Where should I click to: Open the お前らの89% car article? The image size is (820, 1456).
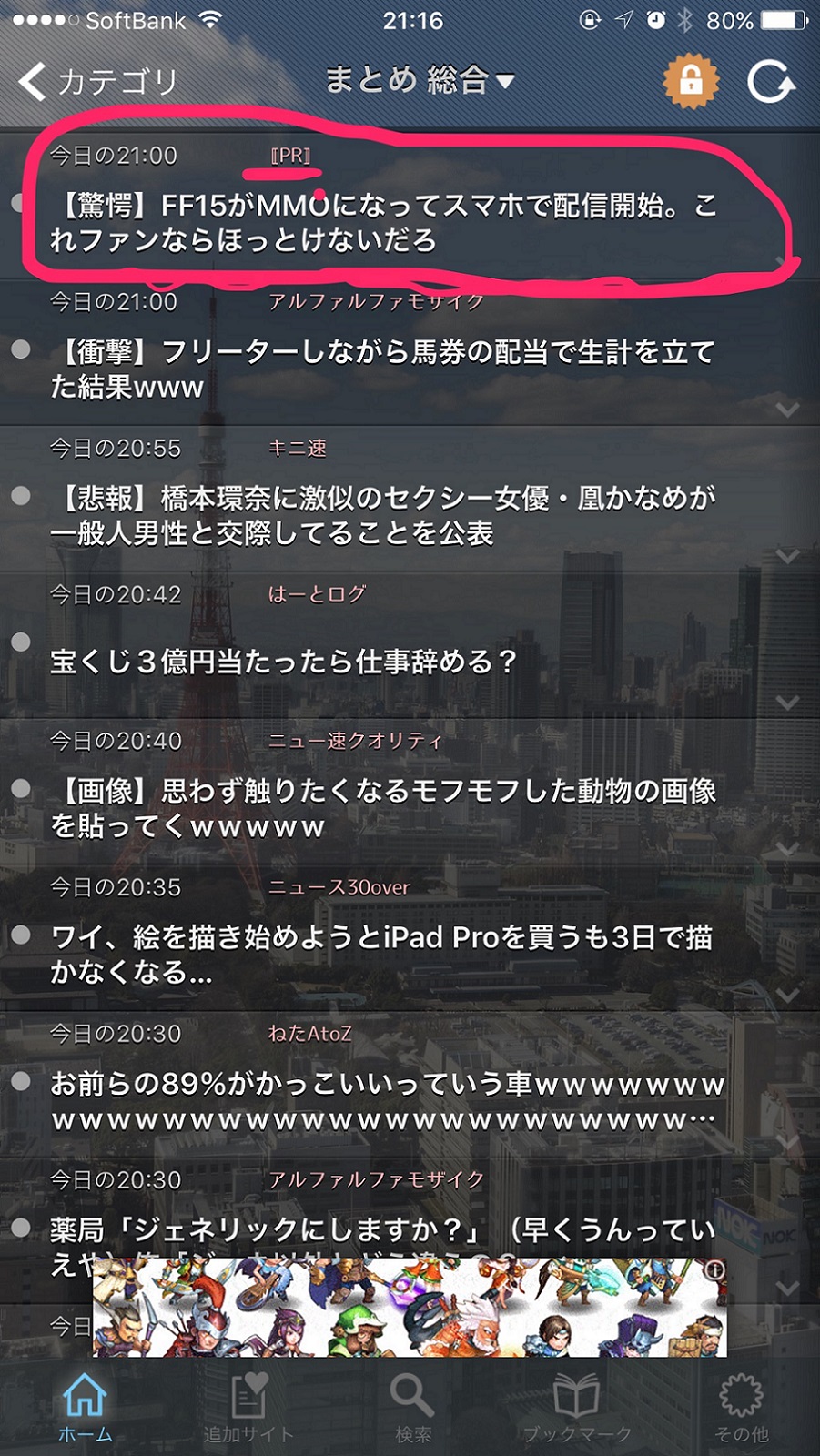point(382,1101)
